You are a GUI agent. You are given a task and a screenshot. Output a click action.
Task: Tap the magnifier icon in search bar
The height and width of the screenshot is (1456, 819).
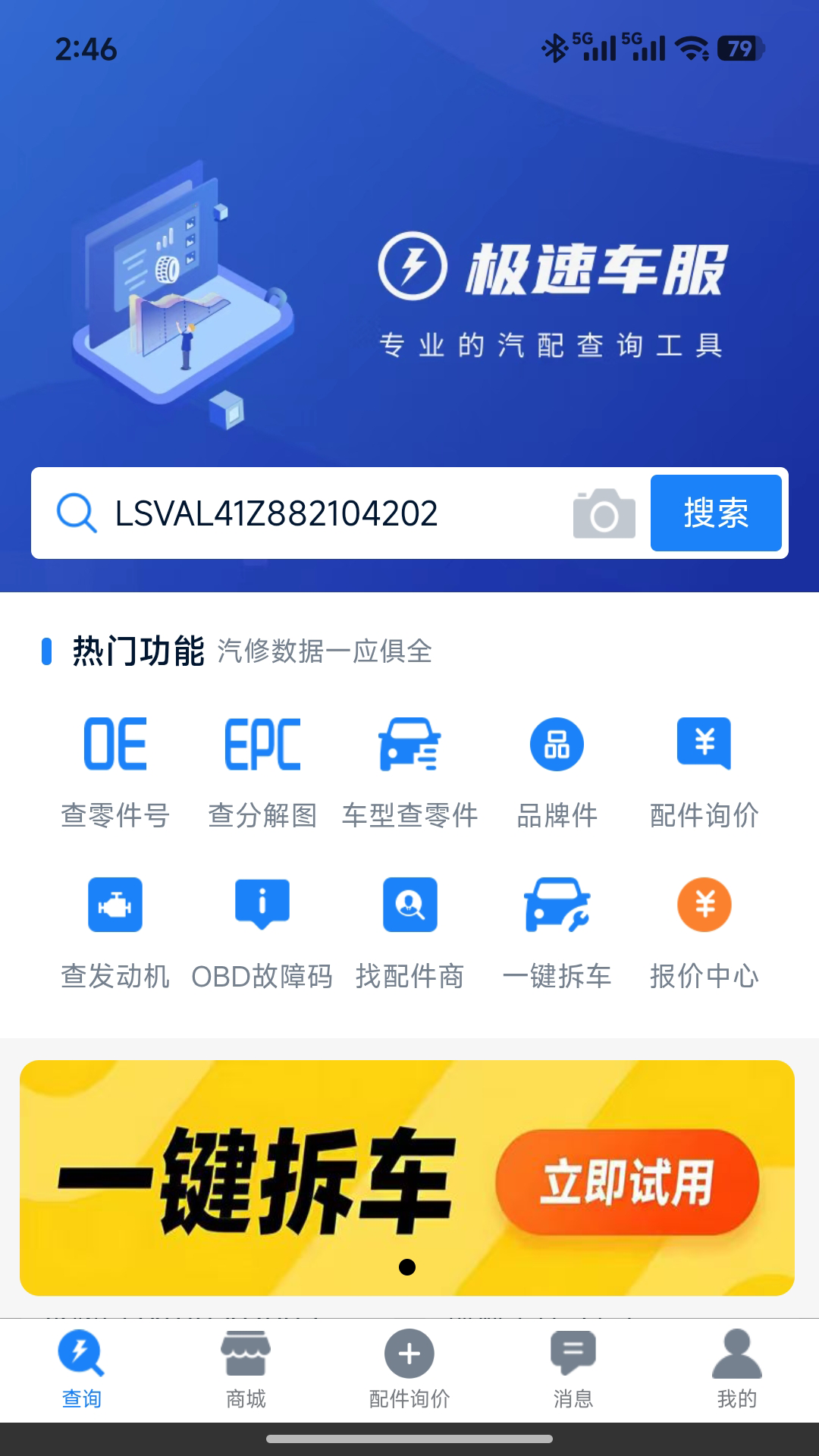pyautogui.click(x=75, y=513)
